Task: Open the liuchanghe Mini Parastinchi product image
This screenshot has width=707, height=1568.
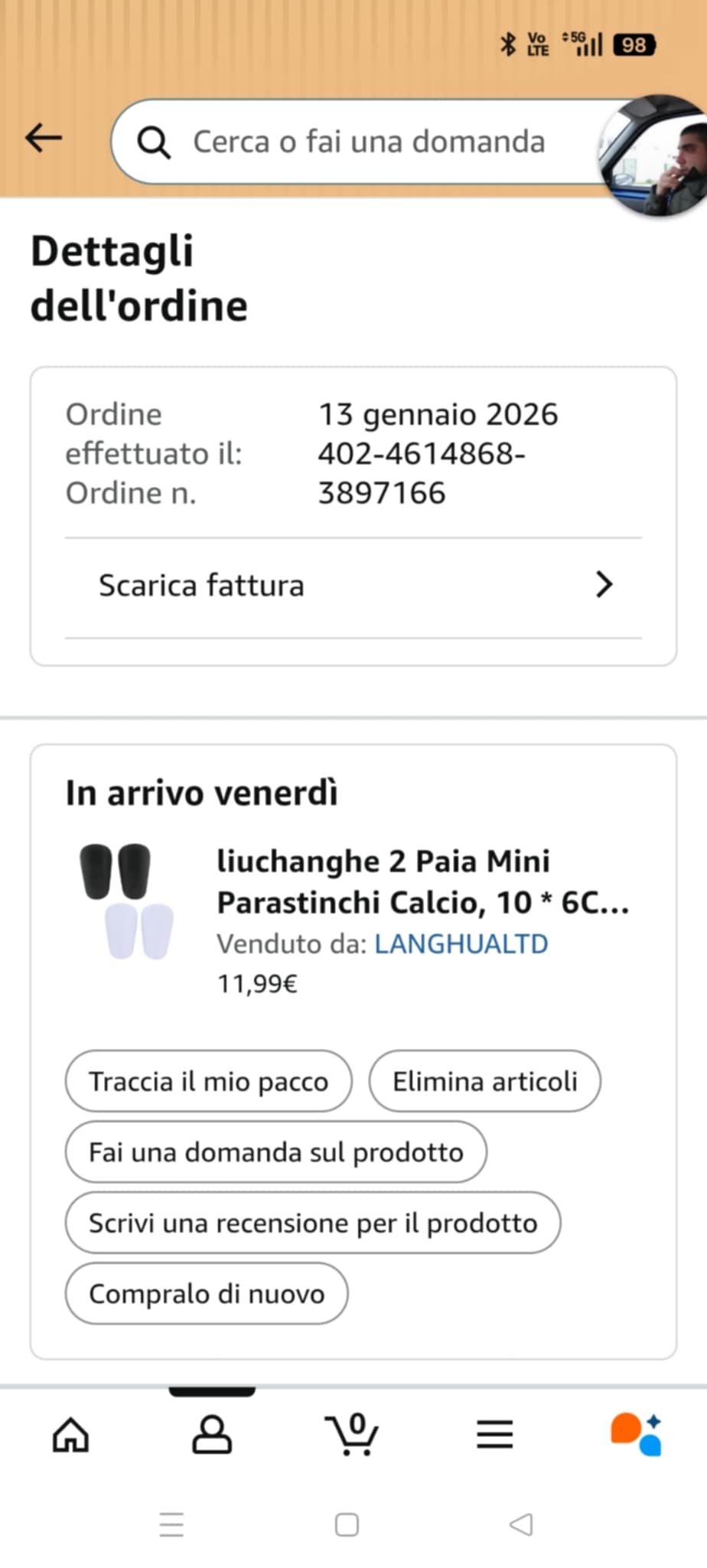Action: [127, 902]
